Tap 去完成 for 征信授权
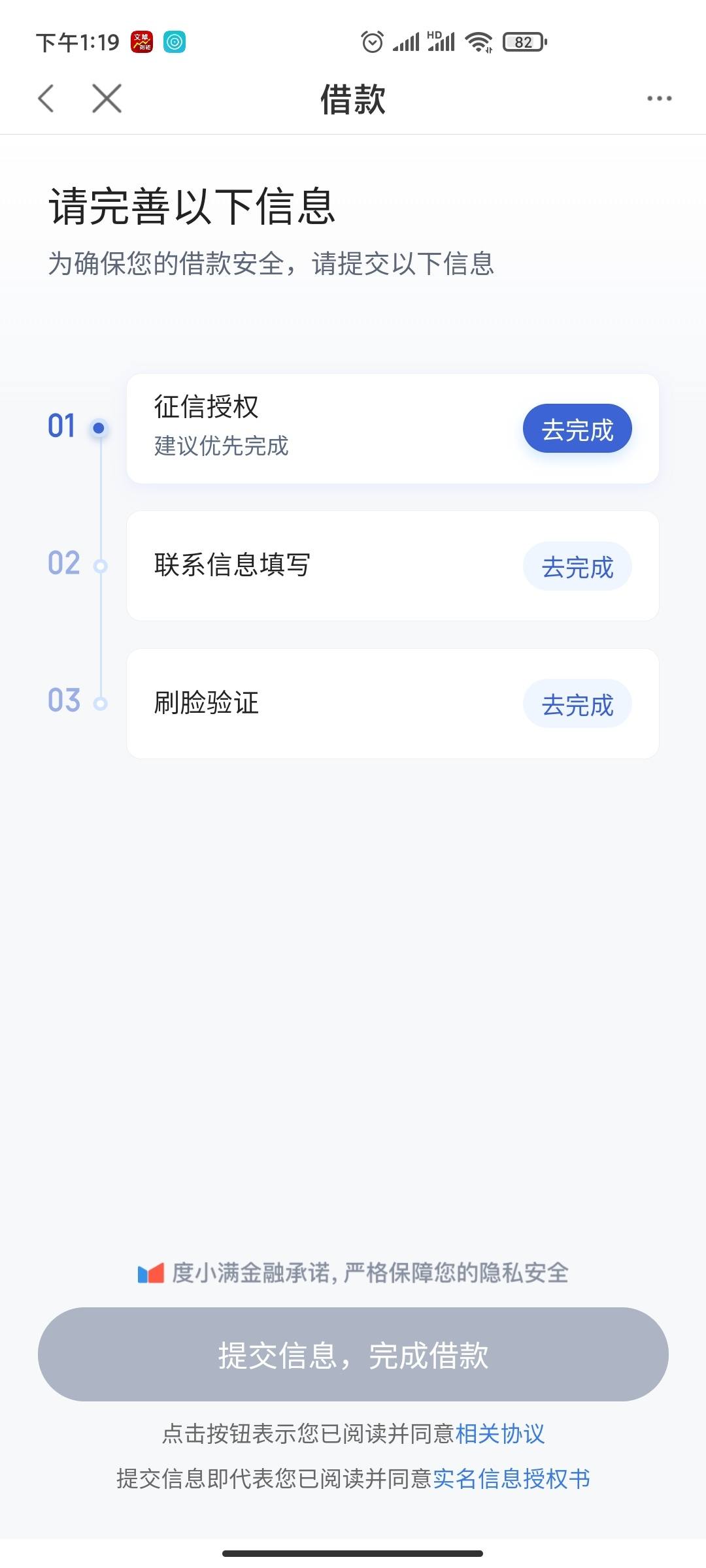The image size is (706, 1568). [577, 429]
